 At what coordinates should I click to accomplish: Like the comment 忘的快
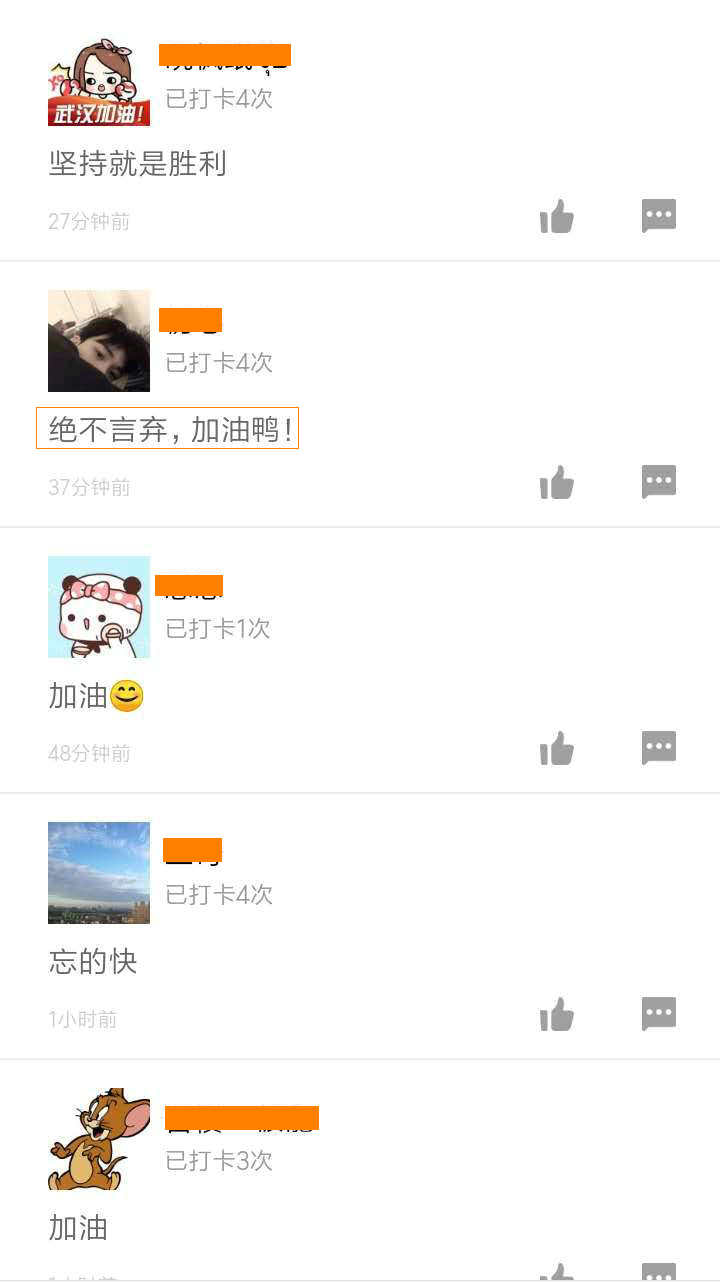pyautogui.click(x=557, y=1014)
